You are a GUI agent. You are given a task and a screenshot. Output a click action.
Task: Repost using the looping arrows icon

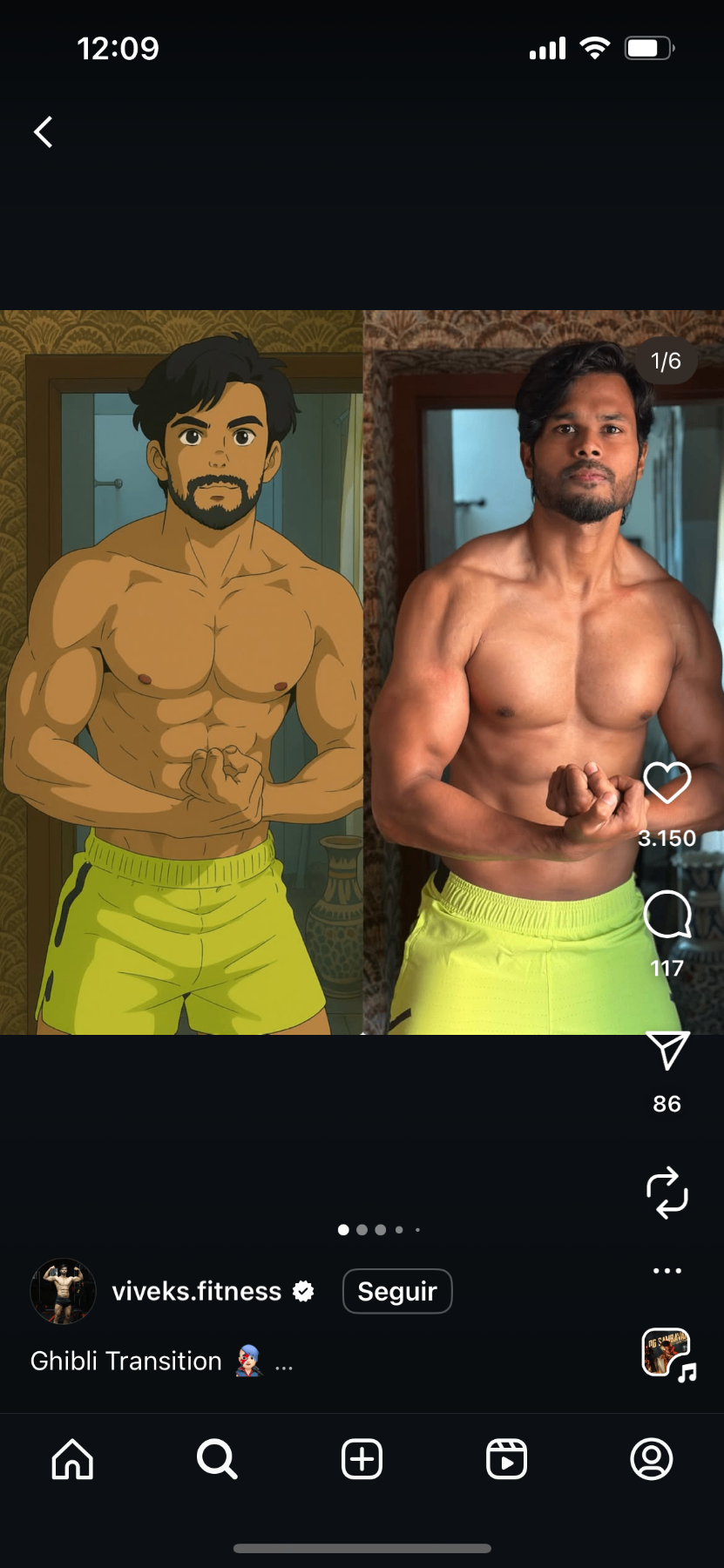pyautogui.click(x=667, y=1193)
